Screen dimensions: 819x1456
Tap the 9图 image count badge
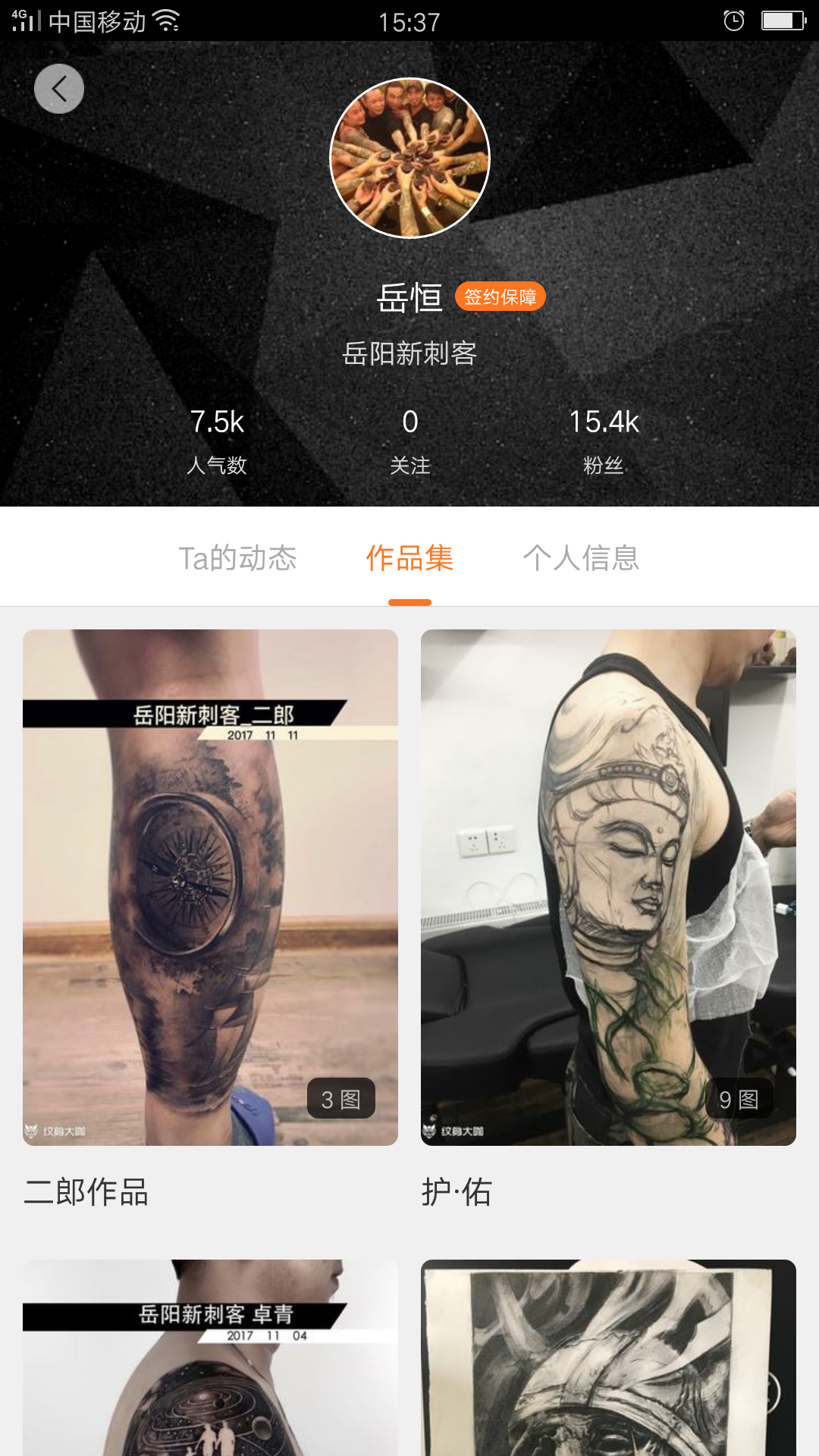738,1097
